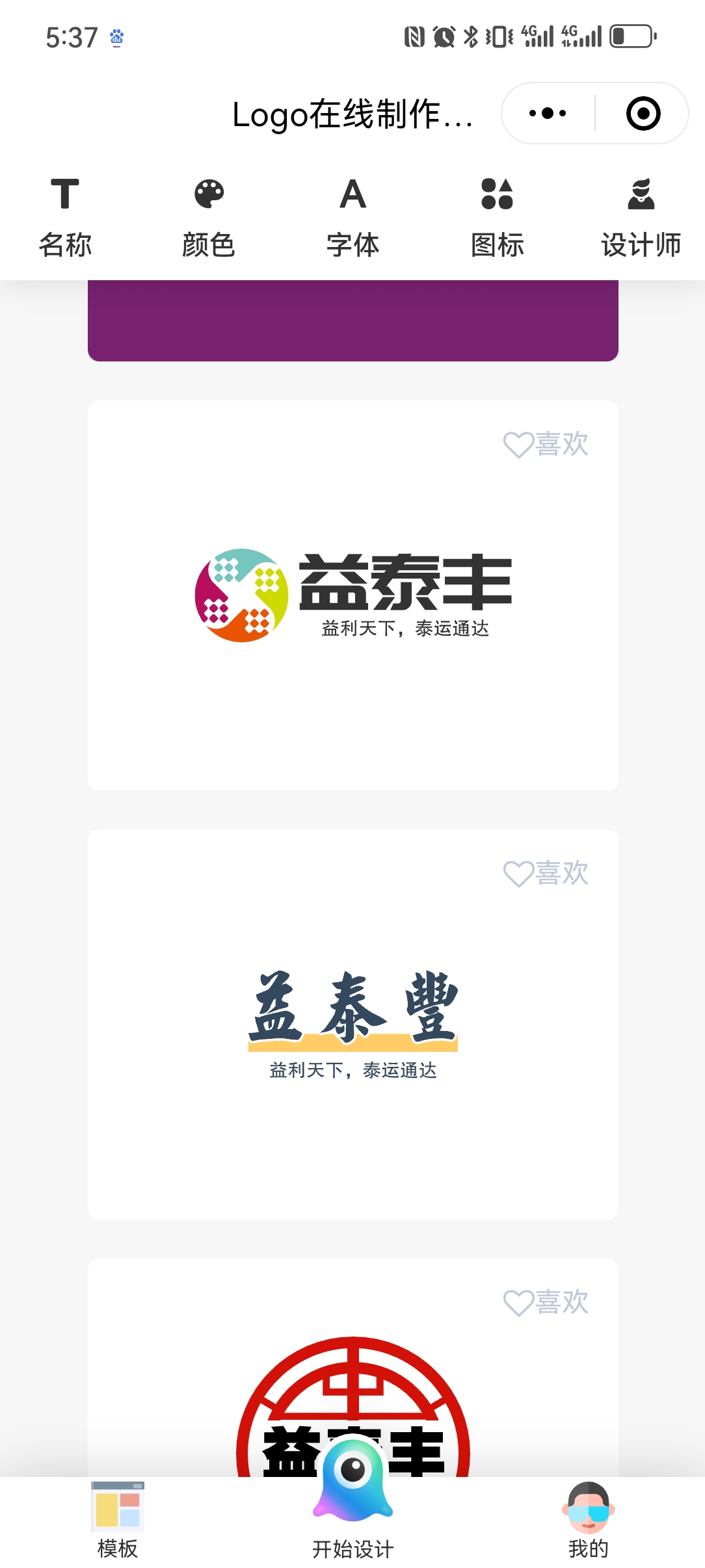Open the mini program more menu
Image resolution: width=705 pixels, height=1568 pixels.
click(x=548, y=113)
